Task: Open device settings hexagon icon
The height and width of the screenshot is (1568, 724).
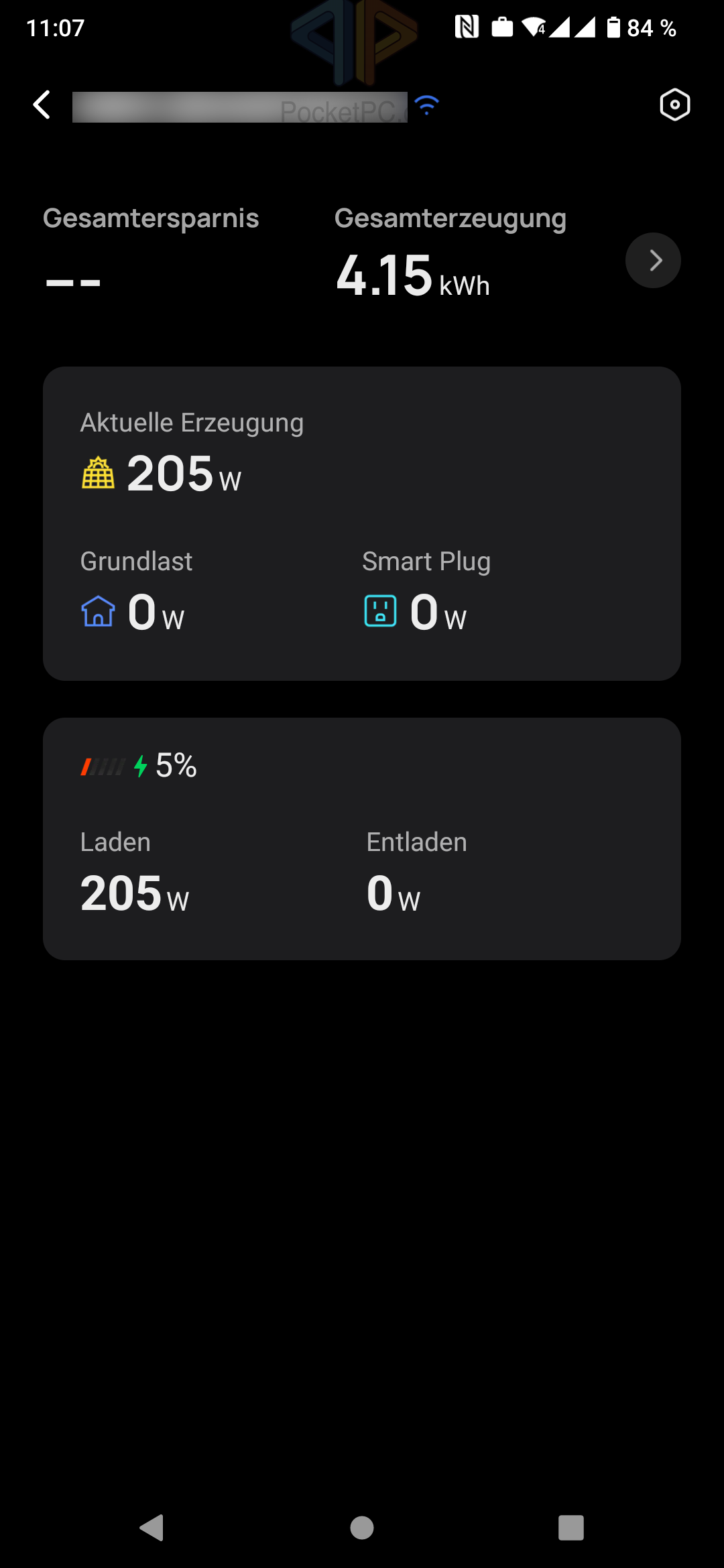Action: [674, 105]
